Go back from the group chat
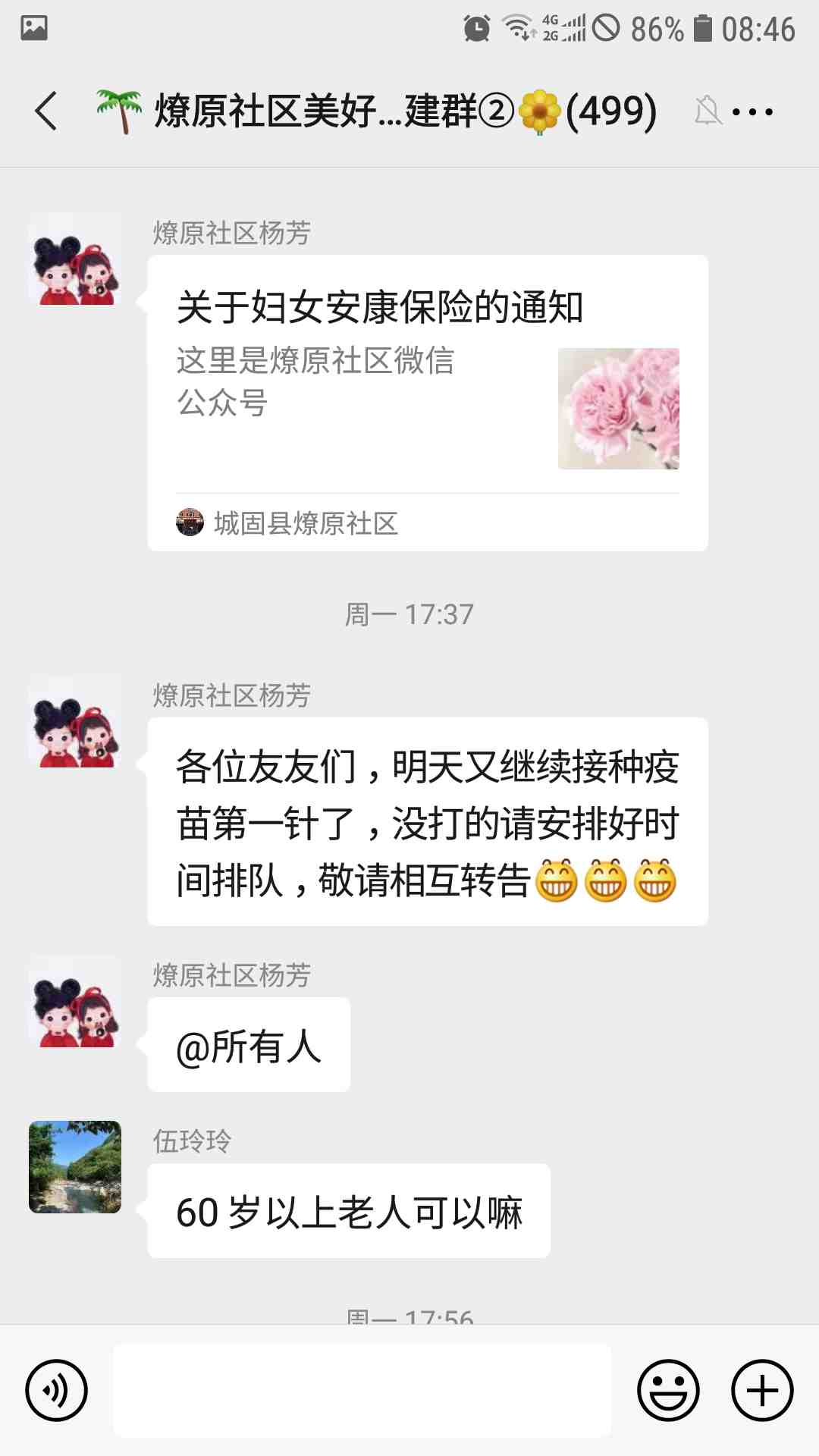The height and width of the screenshot is (1456, 819). pyautogui.click(x=45, y=111)
